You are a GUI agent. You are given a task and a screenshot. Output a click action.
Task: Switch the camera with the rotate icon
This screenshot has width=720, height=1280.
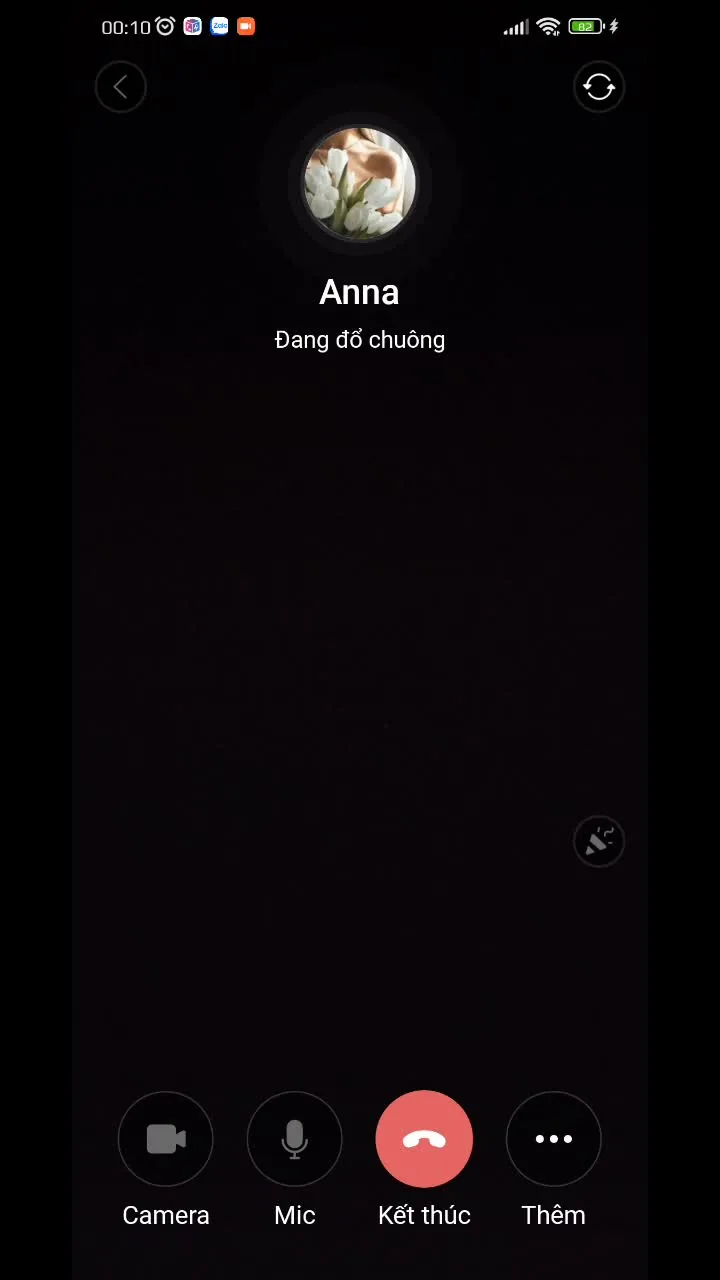[599, 87]
